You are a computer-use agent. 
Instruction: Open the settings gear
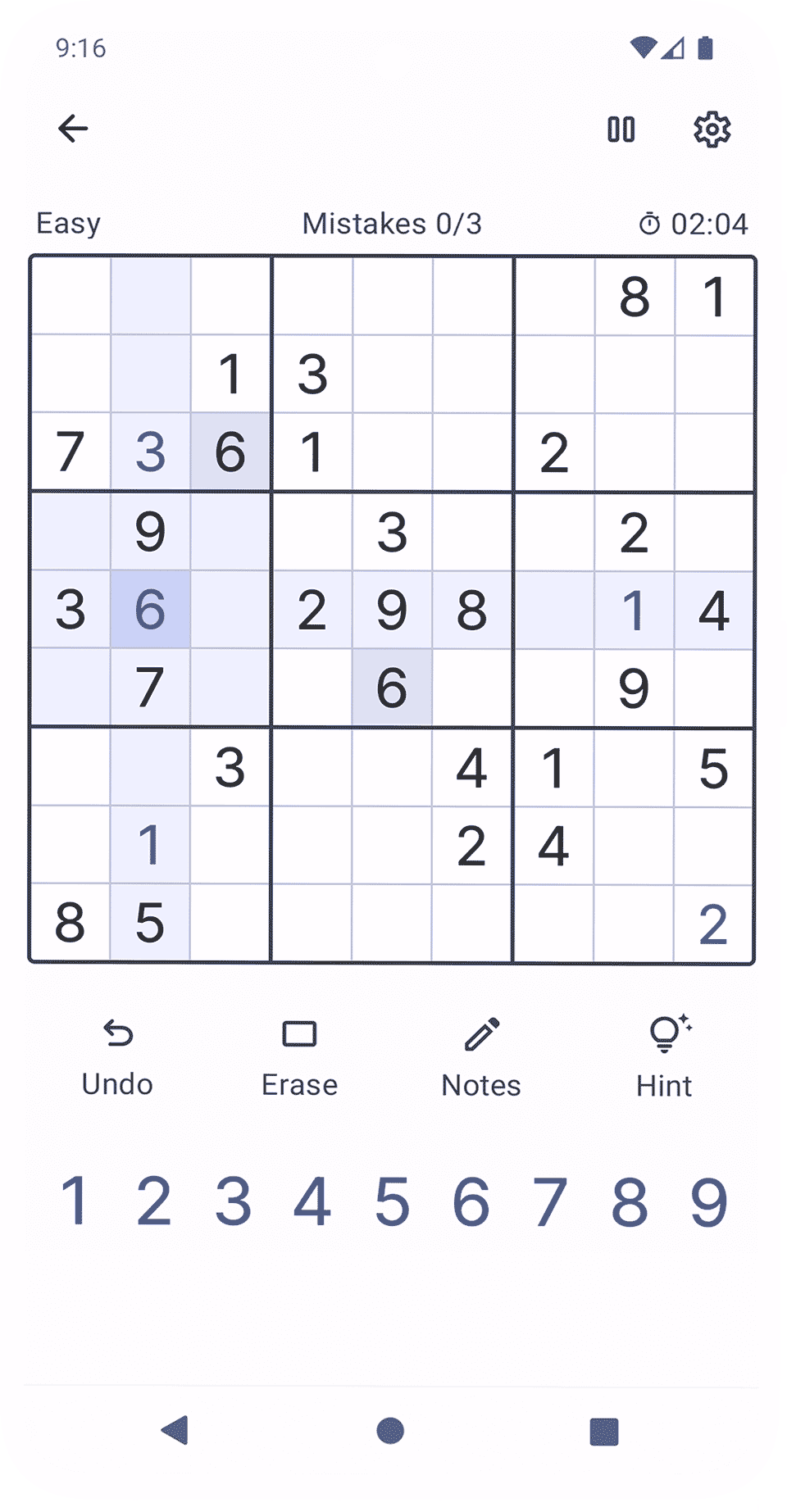[x=712, y=129]
